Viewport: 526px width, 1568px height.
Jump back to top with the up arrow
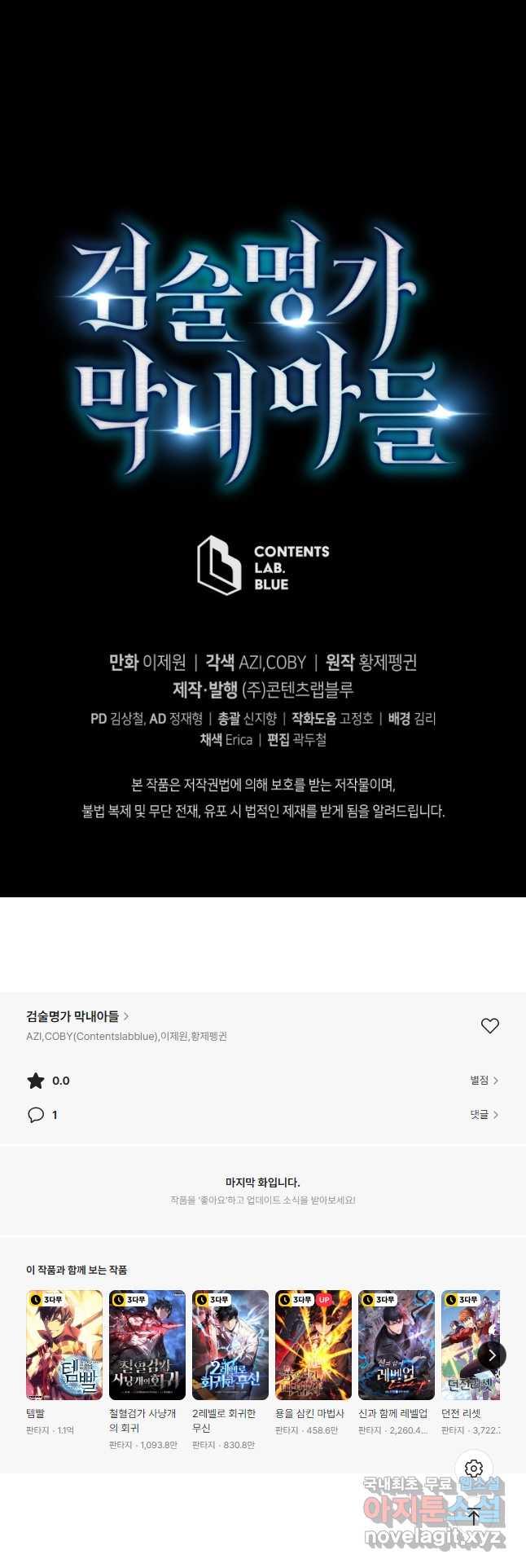tap(474, 1517)
